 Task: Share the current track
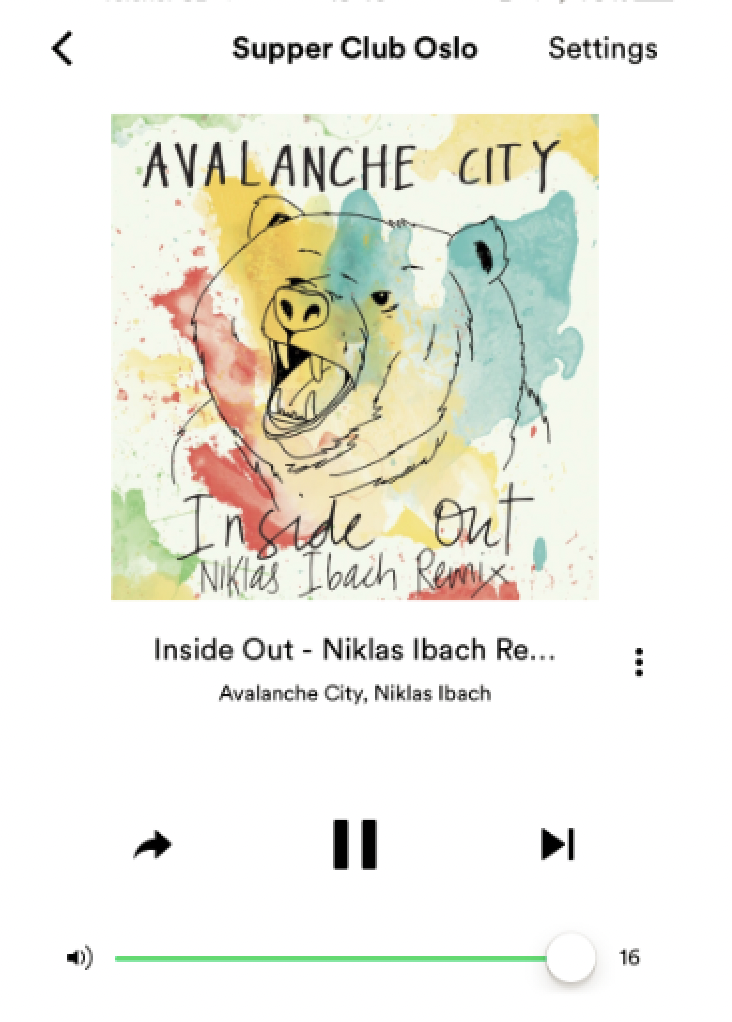153,846
